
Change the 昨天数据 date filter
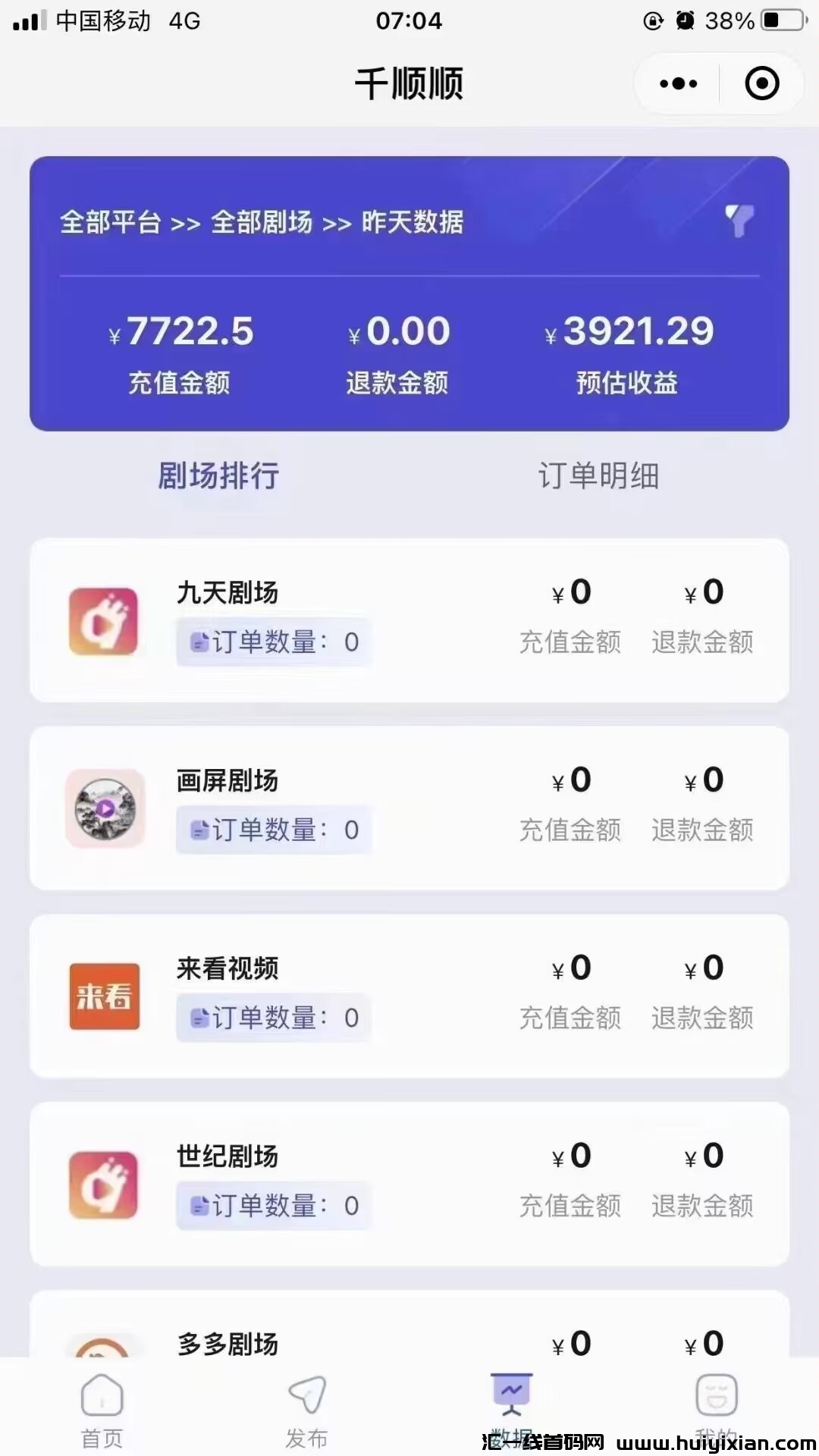(x=413, y=222)
